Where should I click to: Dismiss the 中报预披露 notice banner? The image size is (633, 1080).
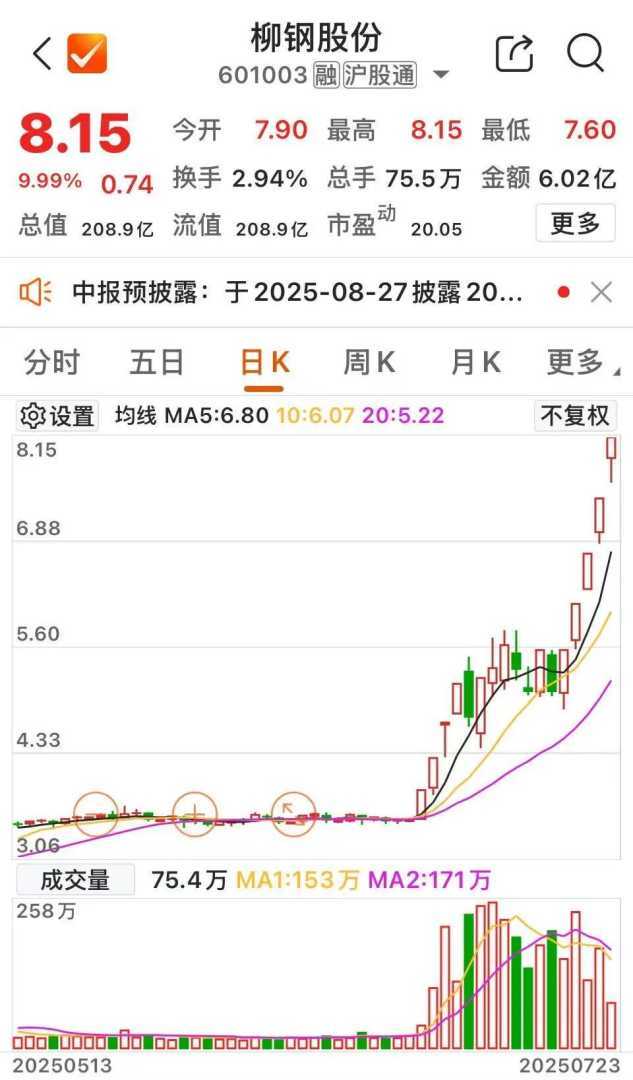[601, 292]
